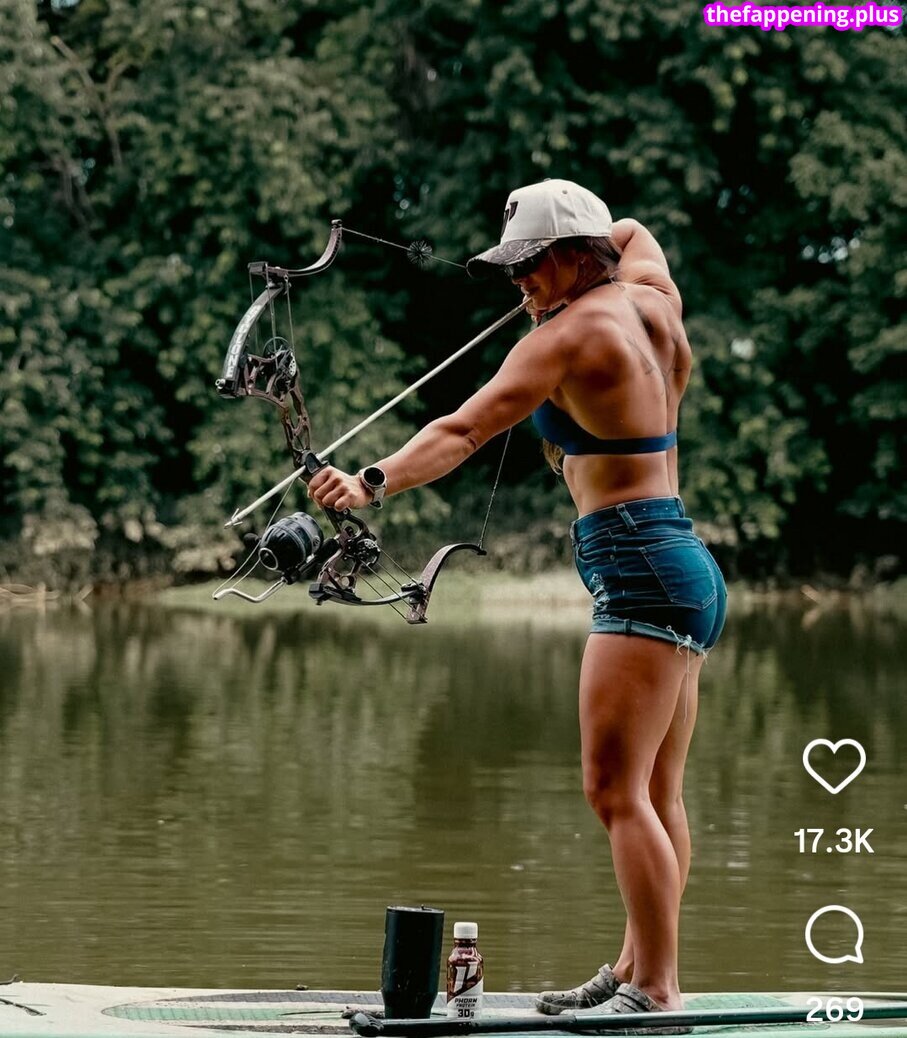Like this reel with the heart icon

pyautogui.click(x=834, y=766)
